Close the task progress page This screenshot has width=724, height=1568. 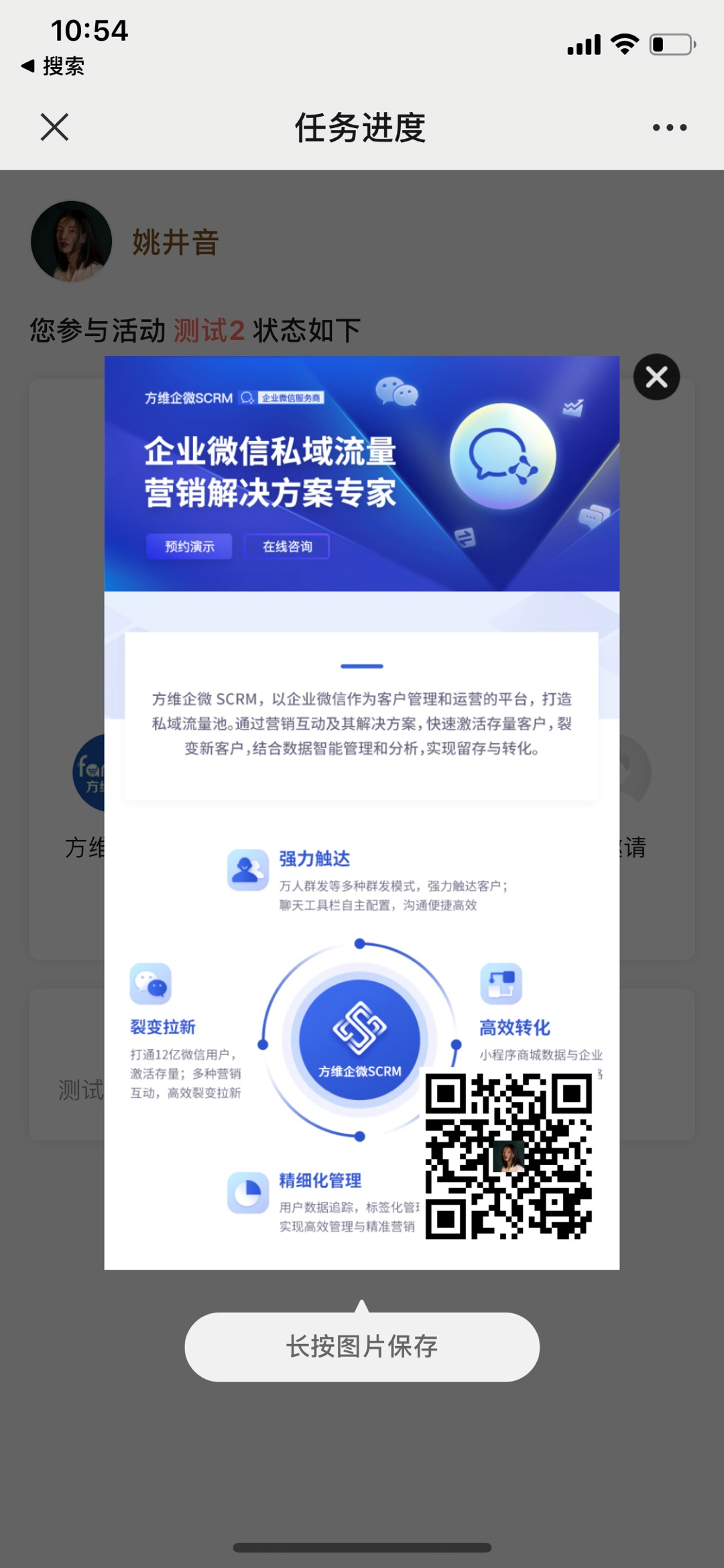pyautogui.click(x=54, y=127)
